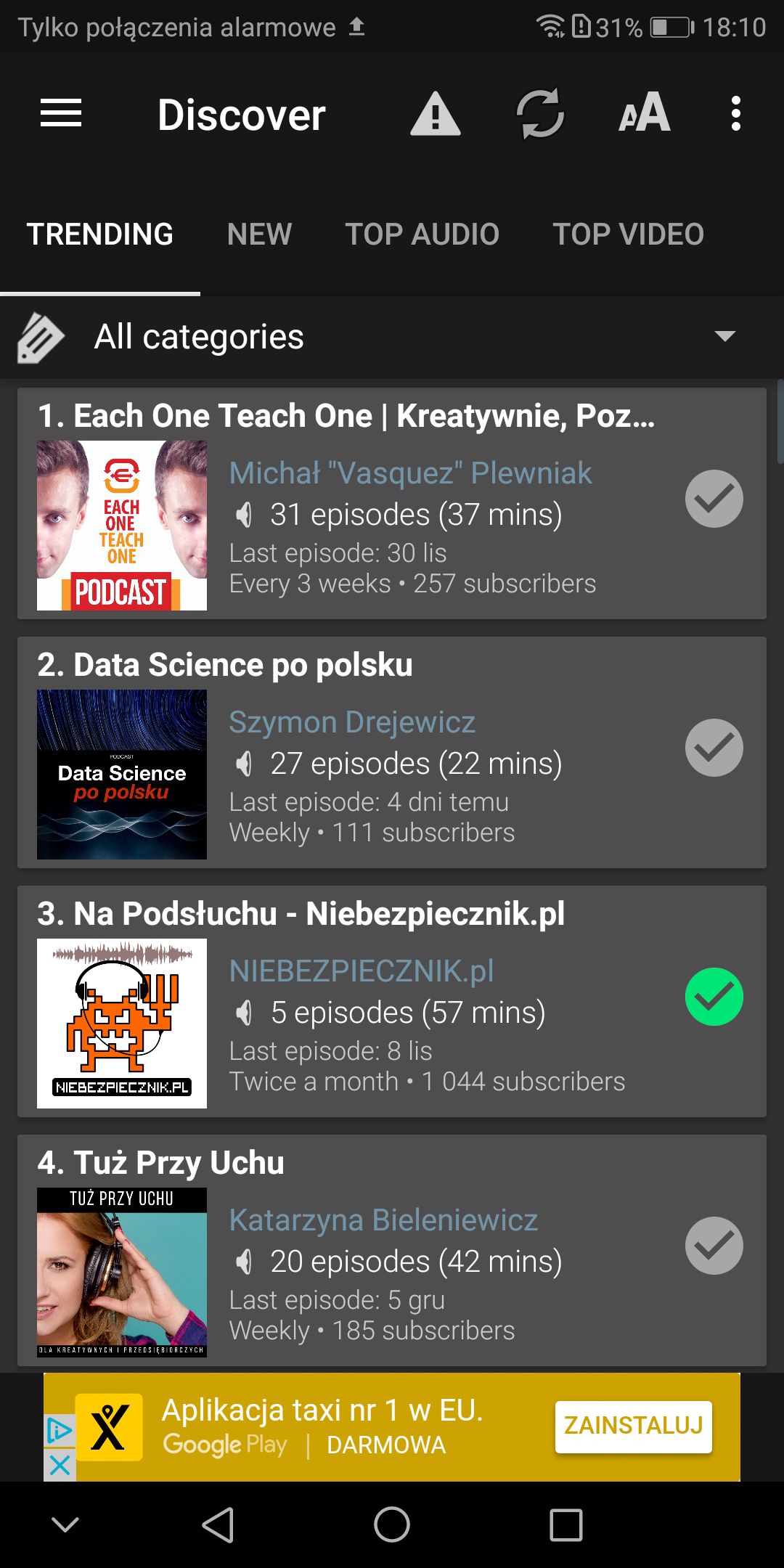The height and width of the screenshot is (1568, 784).
Task: Tap ZAINSTALUJ on the taxi ad
Action: pyautogui.click(x=633, y=1426)
